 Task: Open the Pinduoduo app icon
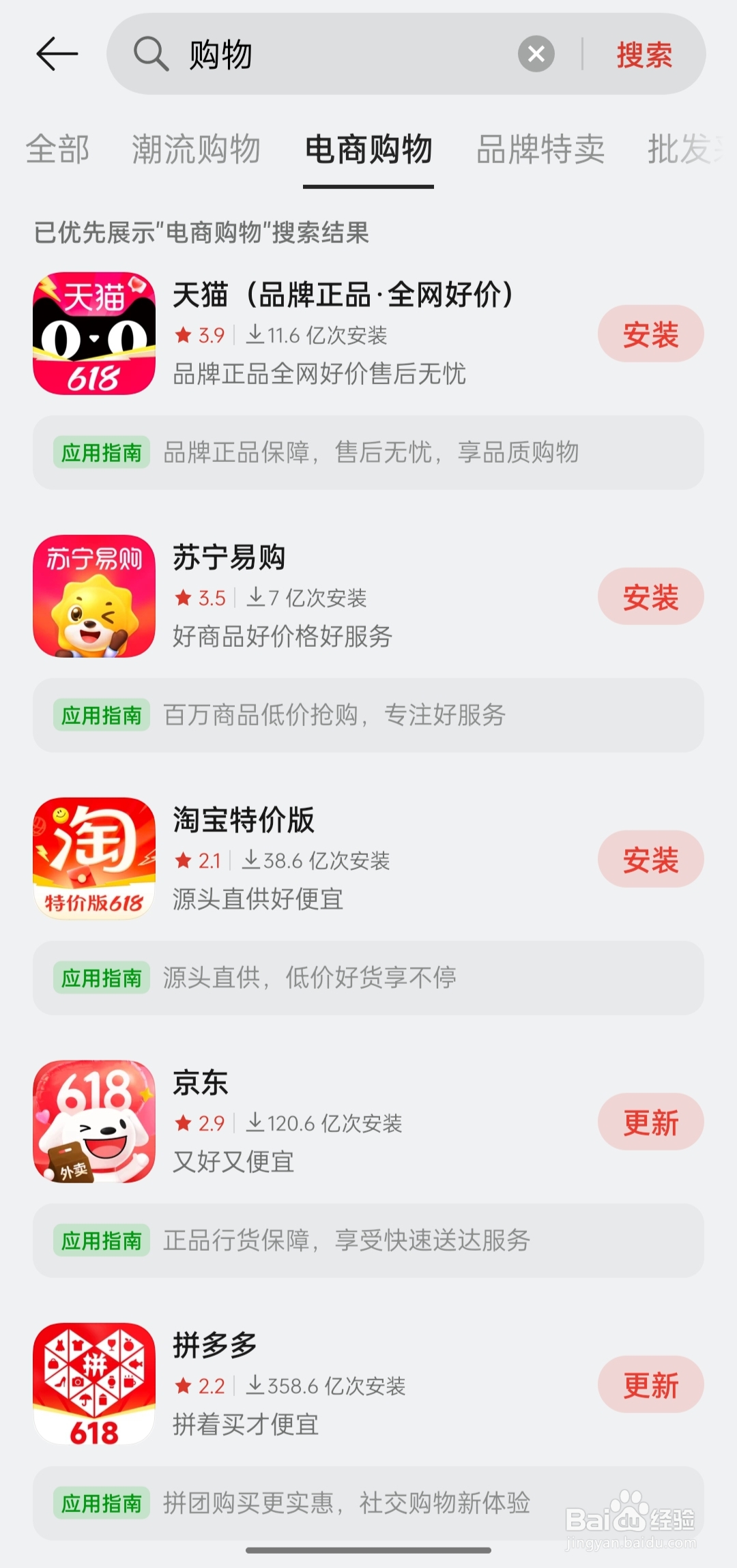93,1385
